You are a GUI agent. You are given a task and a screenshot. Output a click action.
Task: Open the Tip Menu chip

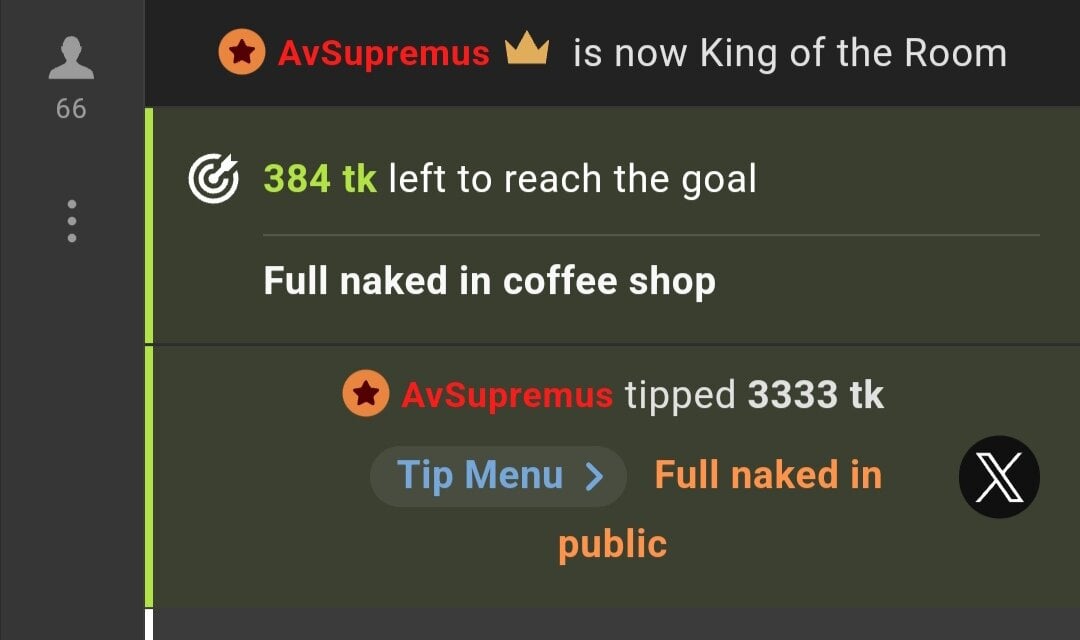pyautogui.click(x=499, y=476)
